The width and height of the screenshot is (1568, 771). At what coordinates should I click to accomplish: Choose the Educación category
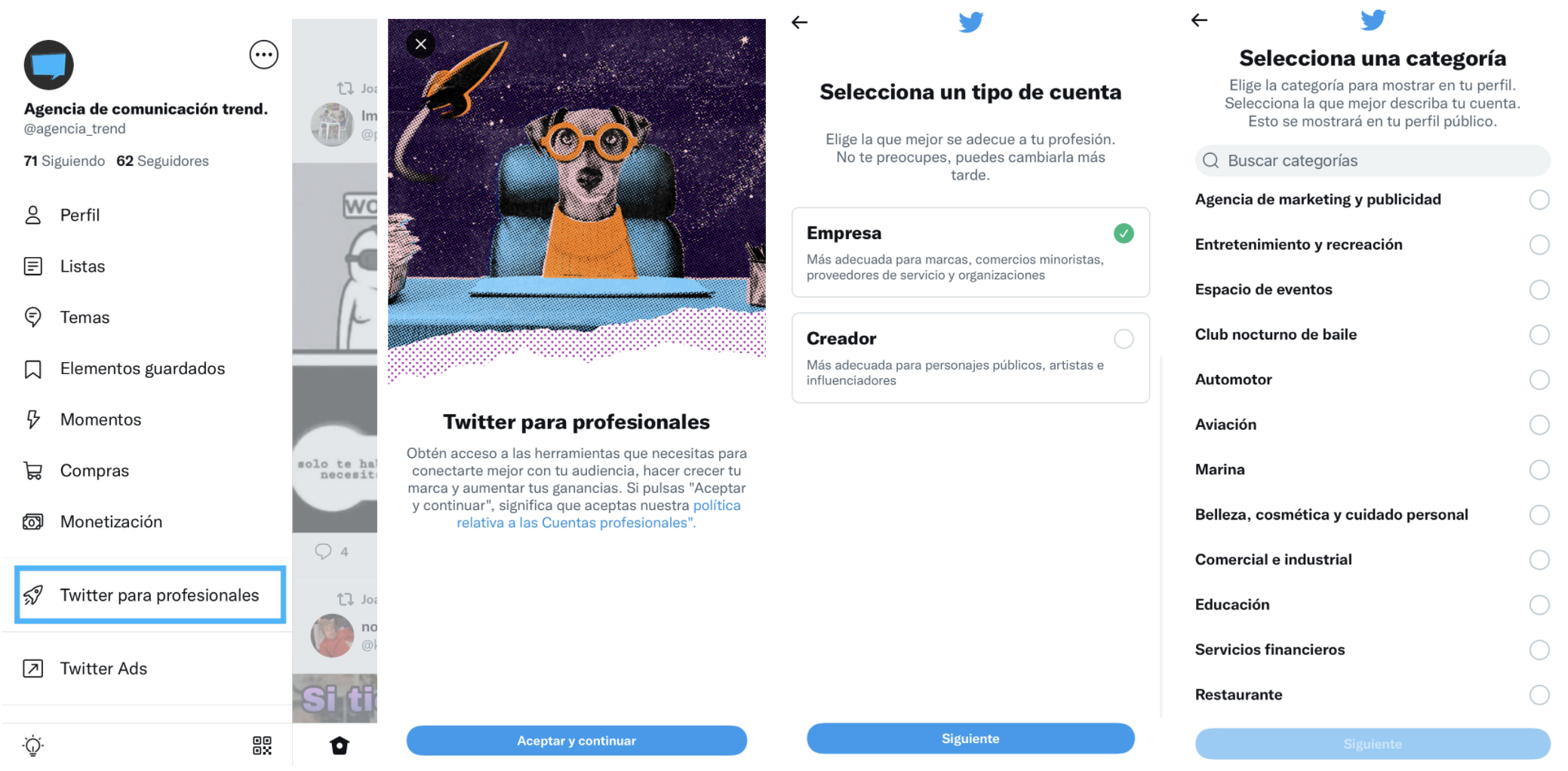(1539, 605)
